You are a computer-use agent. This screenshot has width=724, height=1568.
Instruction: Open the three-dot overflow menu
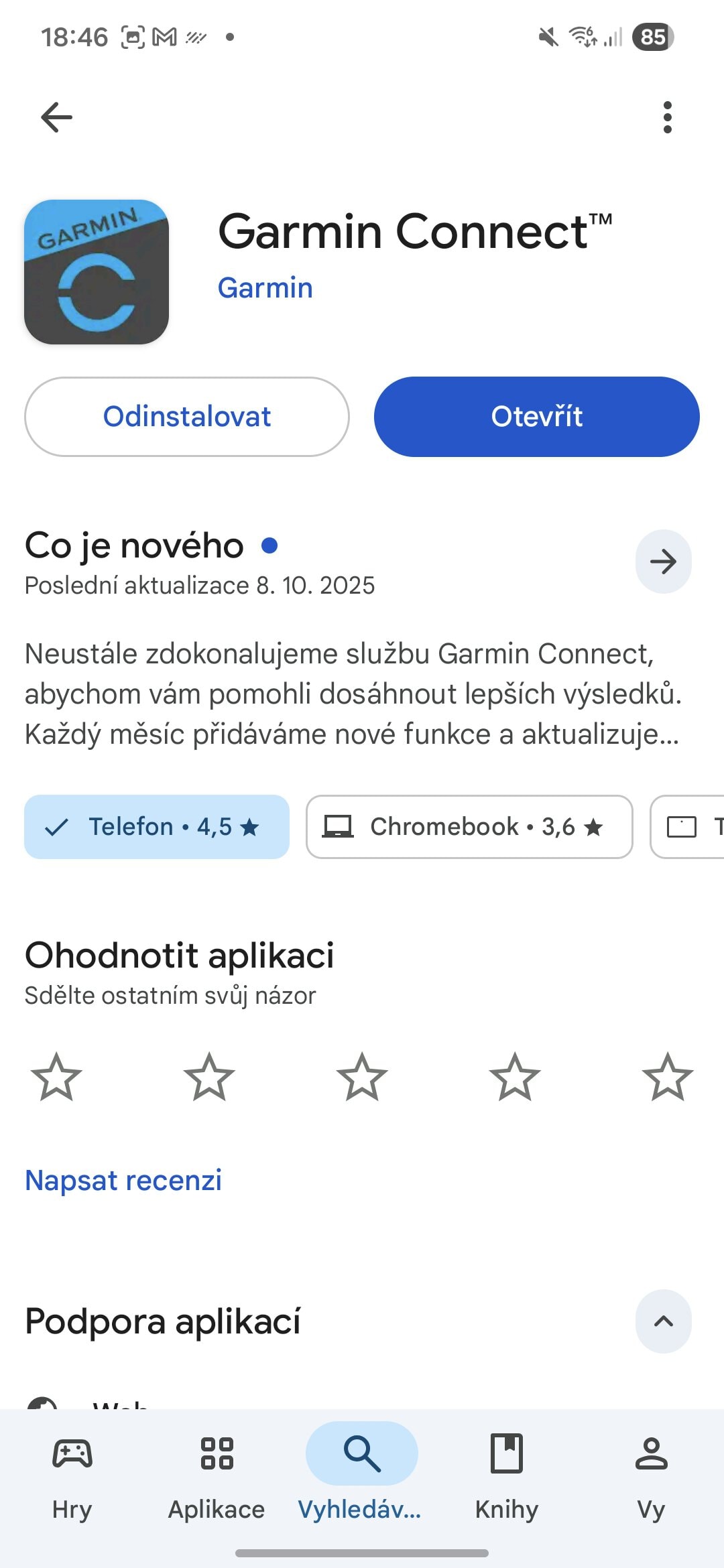pyautogui.click(x=667, y=118)
